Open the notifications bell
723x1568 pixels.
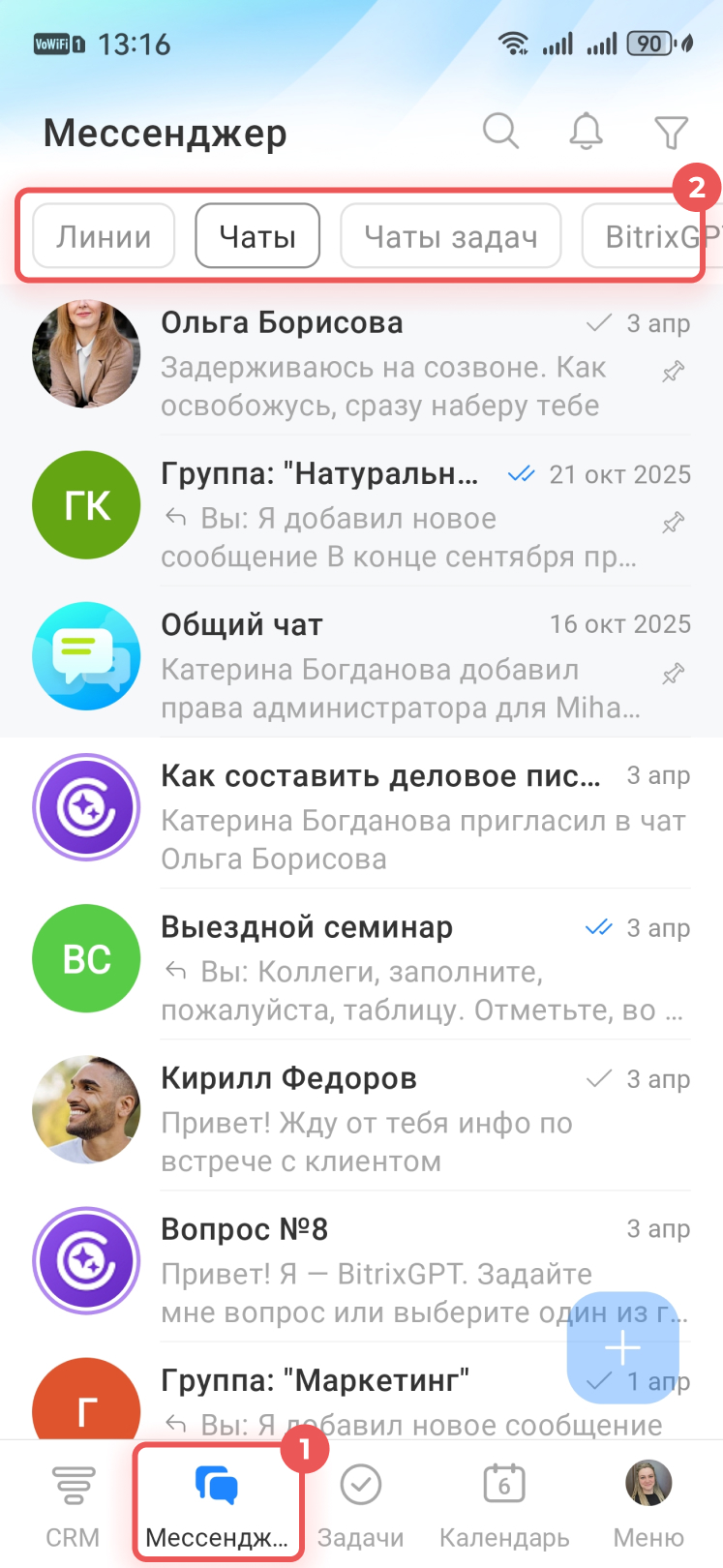tap(586, 131)
